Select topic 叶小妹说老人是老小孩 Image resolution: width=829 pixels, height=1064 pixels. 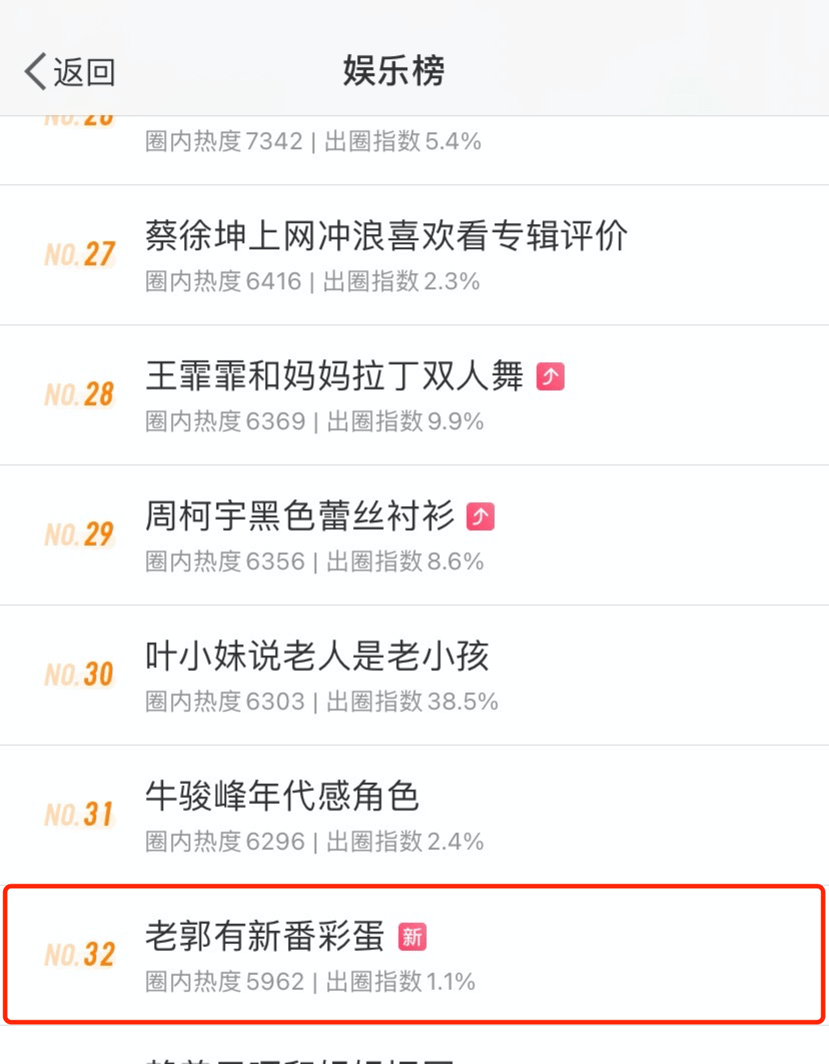tap(317, 657)
